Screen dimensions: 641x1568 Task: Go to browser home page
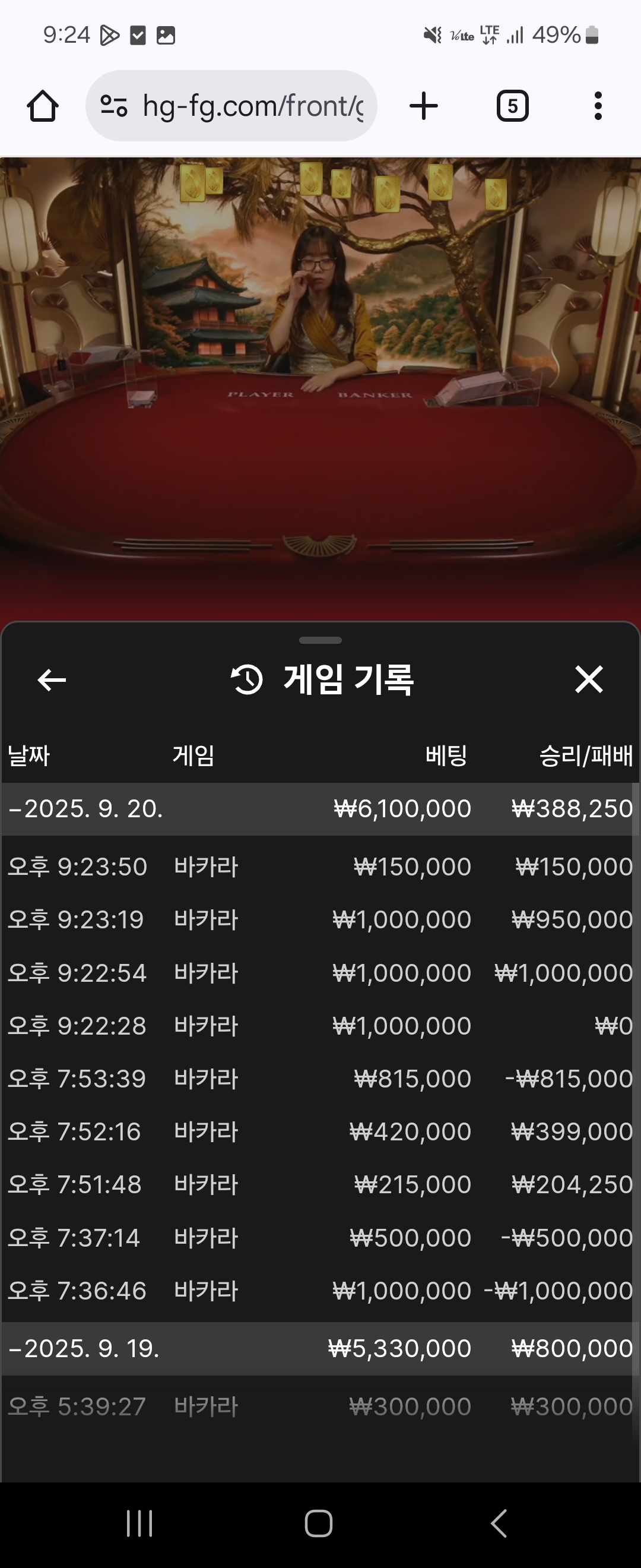point(43,106)
